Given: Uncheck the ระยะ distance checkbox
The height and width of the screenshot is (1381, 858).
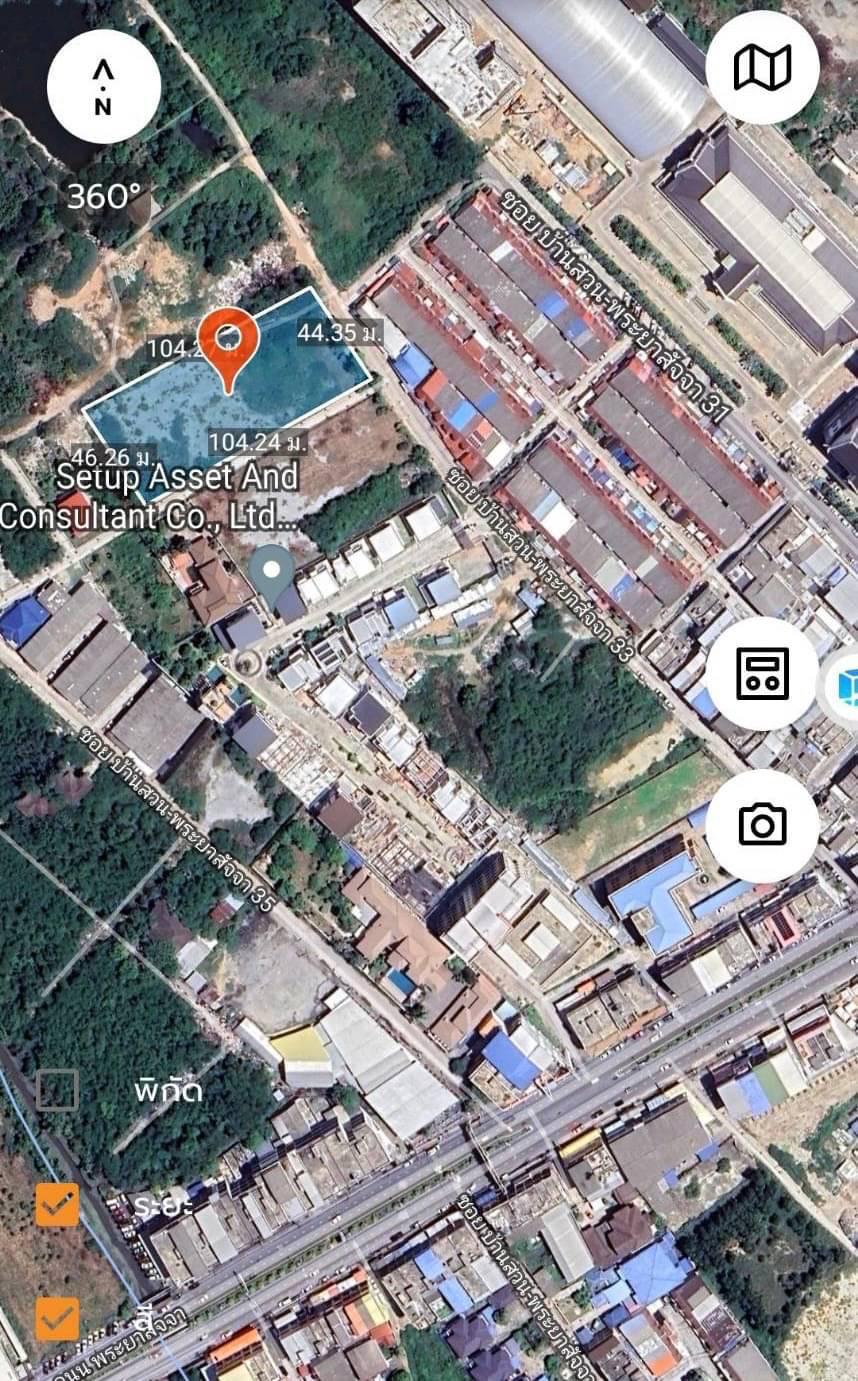Looking at the screenshot, I should [57, 1205].
